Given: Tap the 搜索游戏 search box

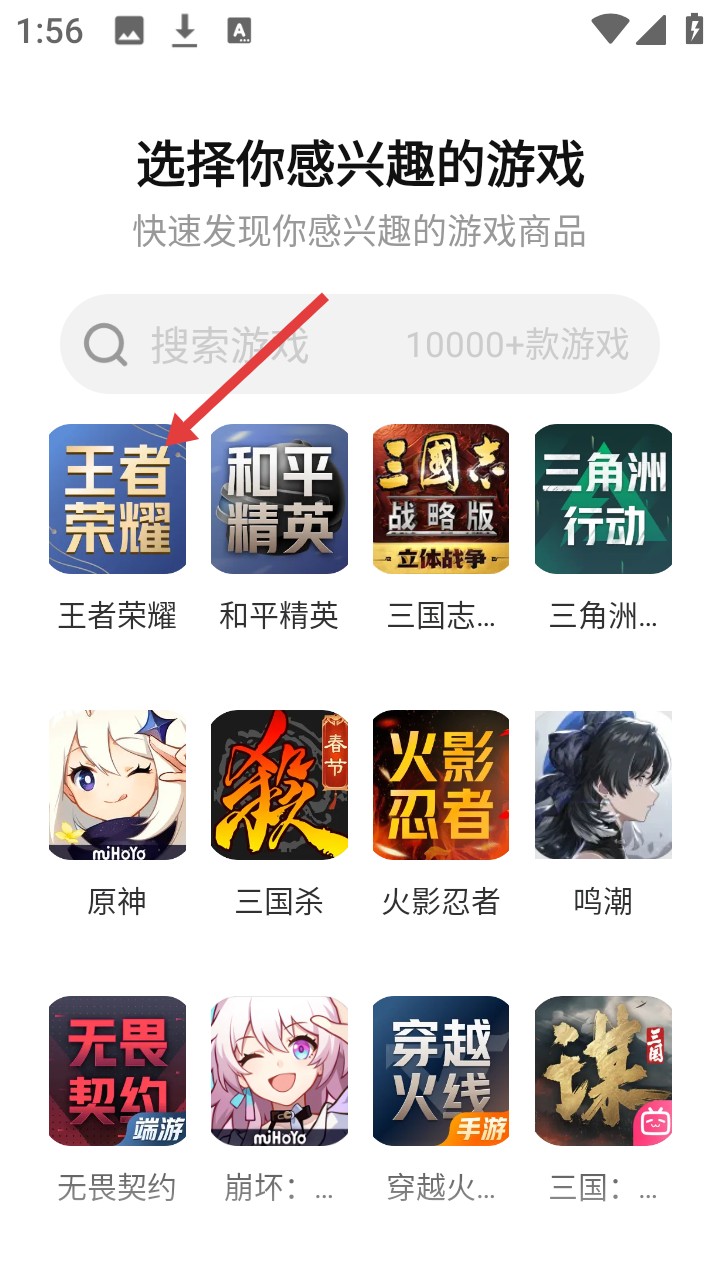Looking at the screenshot, I should click(x=360, y=345).
